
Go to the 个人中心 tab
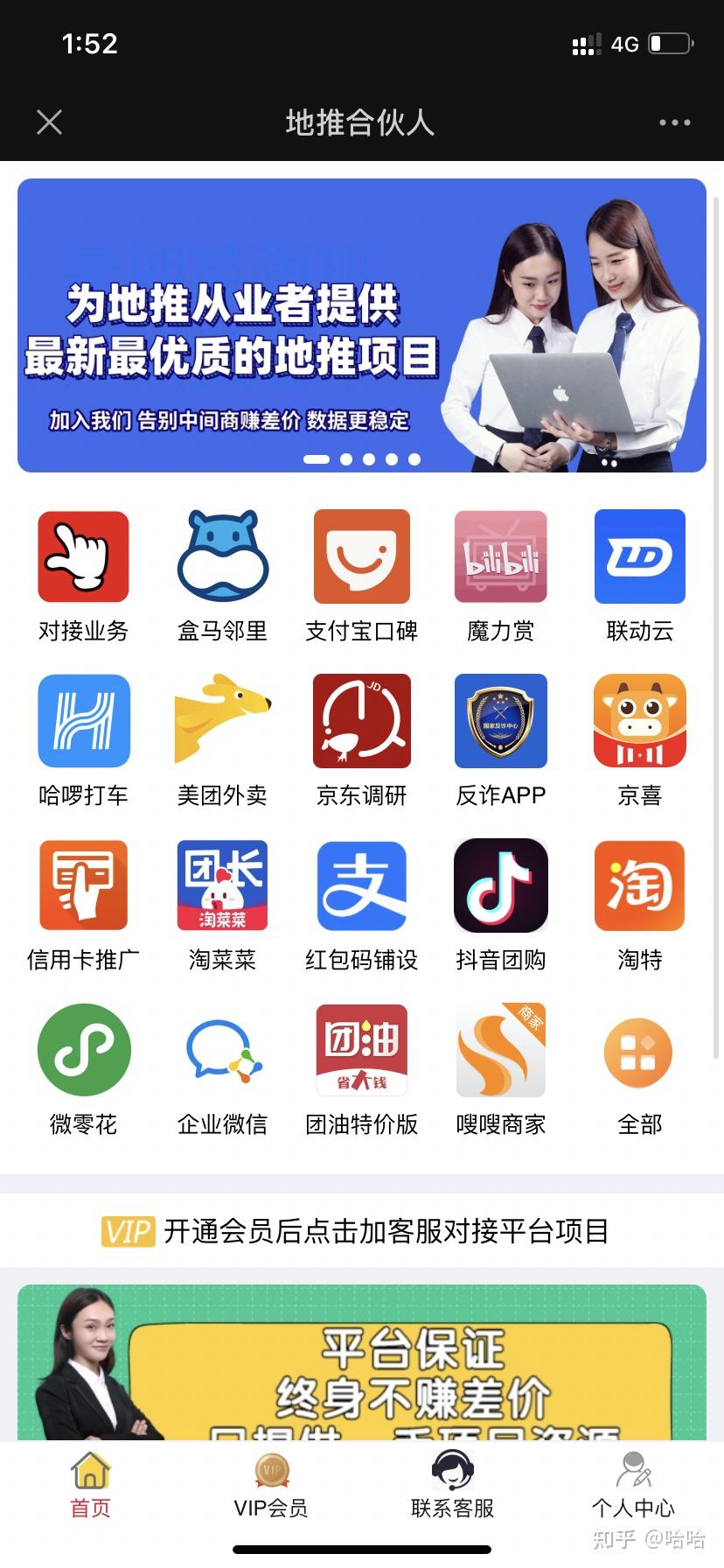[x=633, y=1486]
